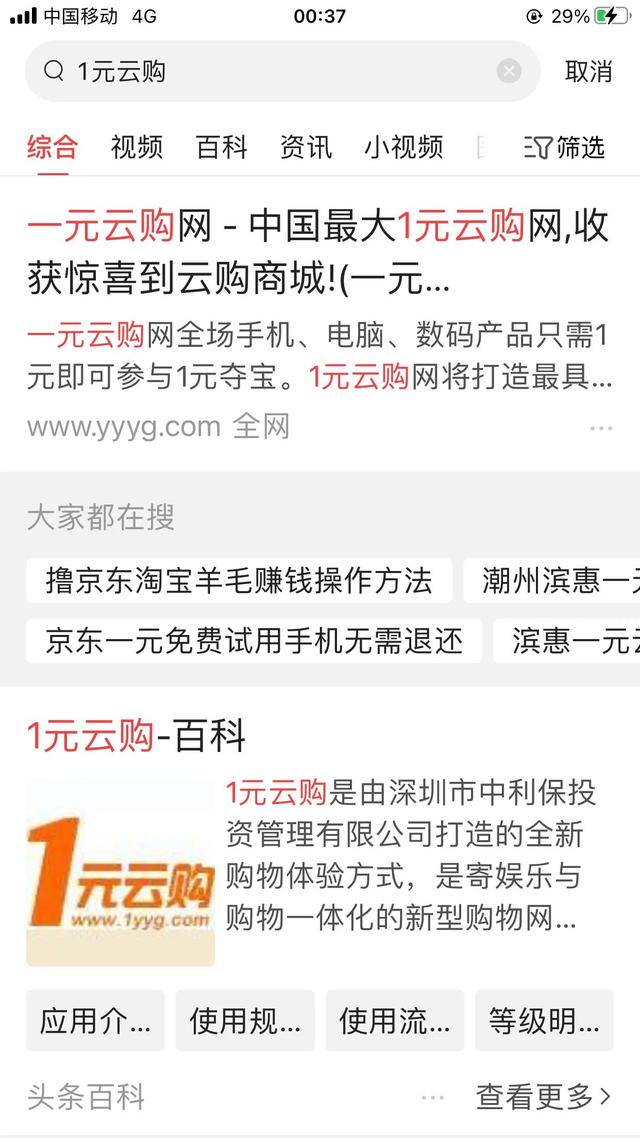640x1138 pixels.
Task: Open more options next to 头条百科
Action: tap(432, 1097)
